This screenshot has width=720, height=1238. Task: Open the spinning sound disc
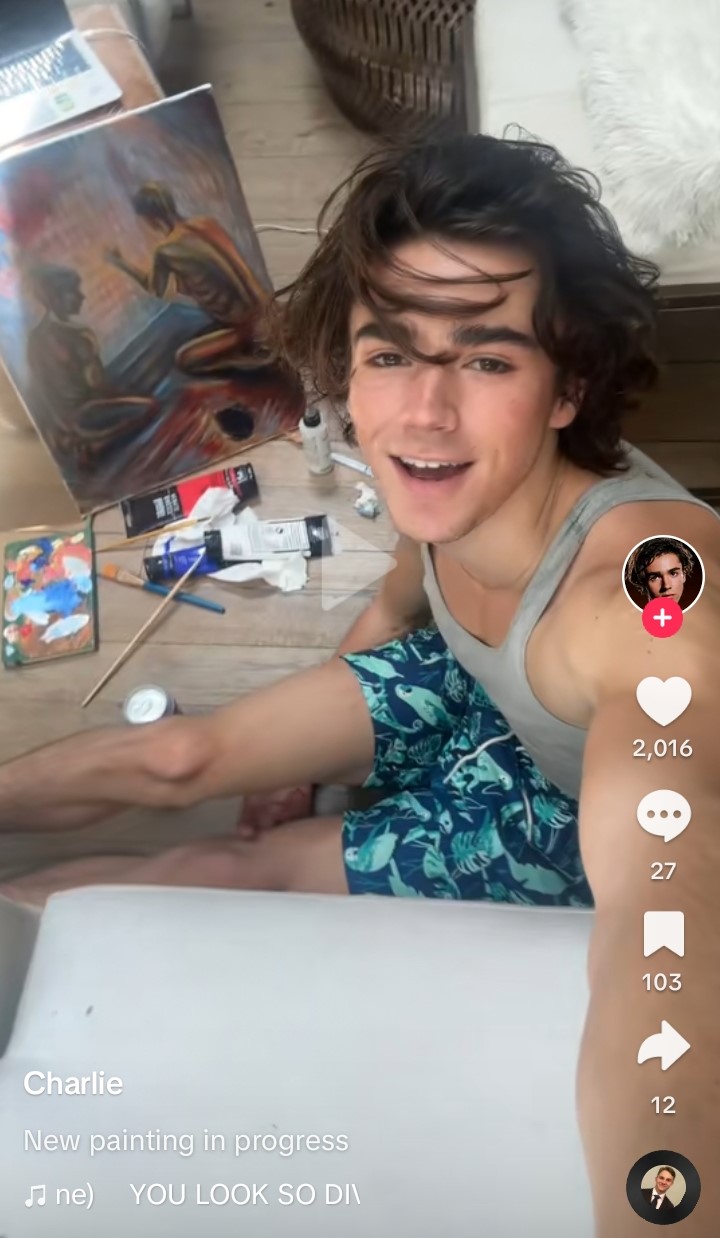click(x=662, y=1187)
